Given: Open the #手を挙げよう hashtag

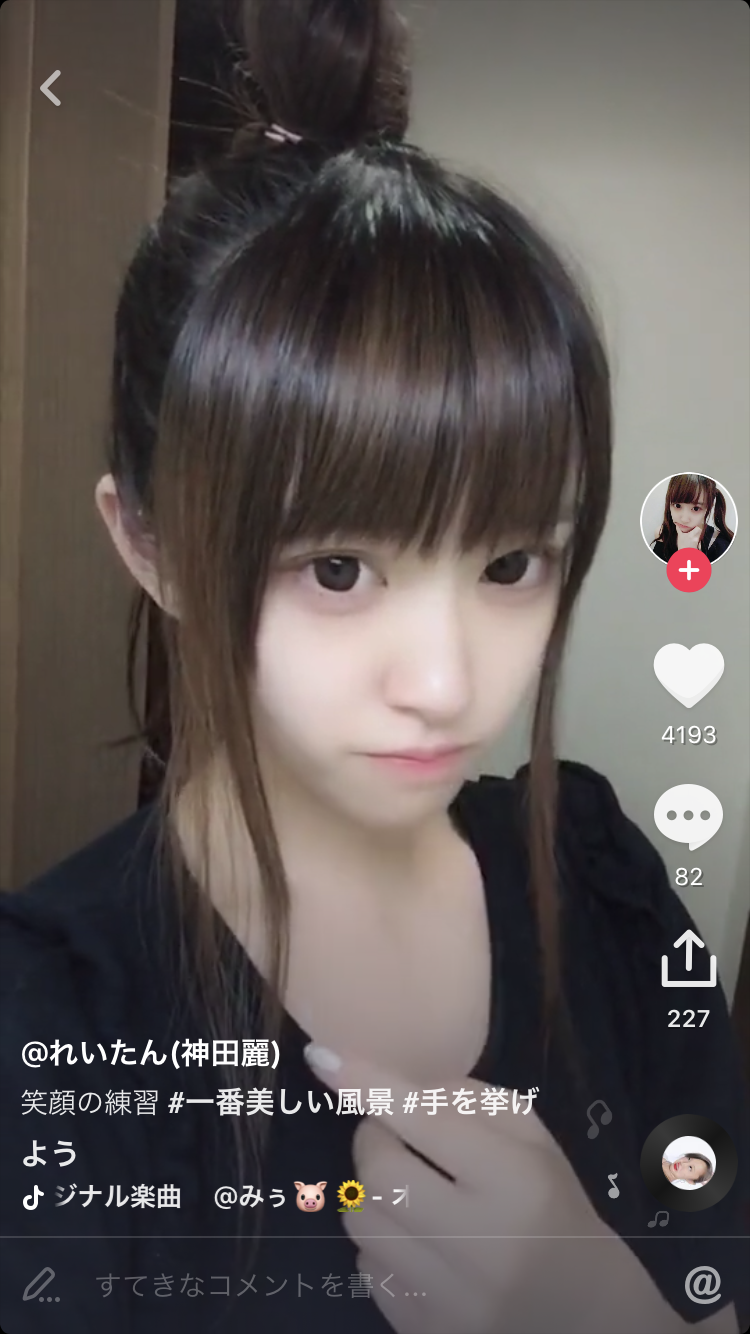Looking at the screenshot, I should pyautogui.click(x=470, y=1103).
